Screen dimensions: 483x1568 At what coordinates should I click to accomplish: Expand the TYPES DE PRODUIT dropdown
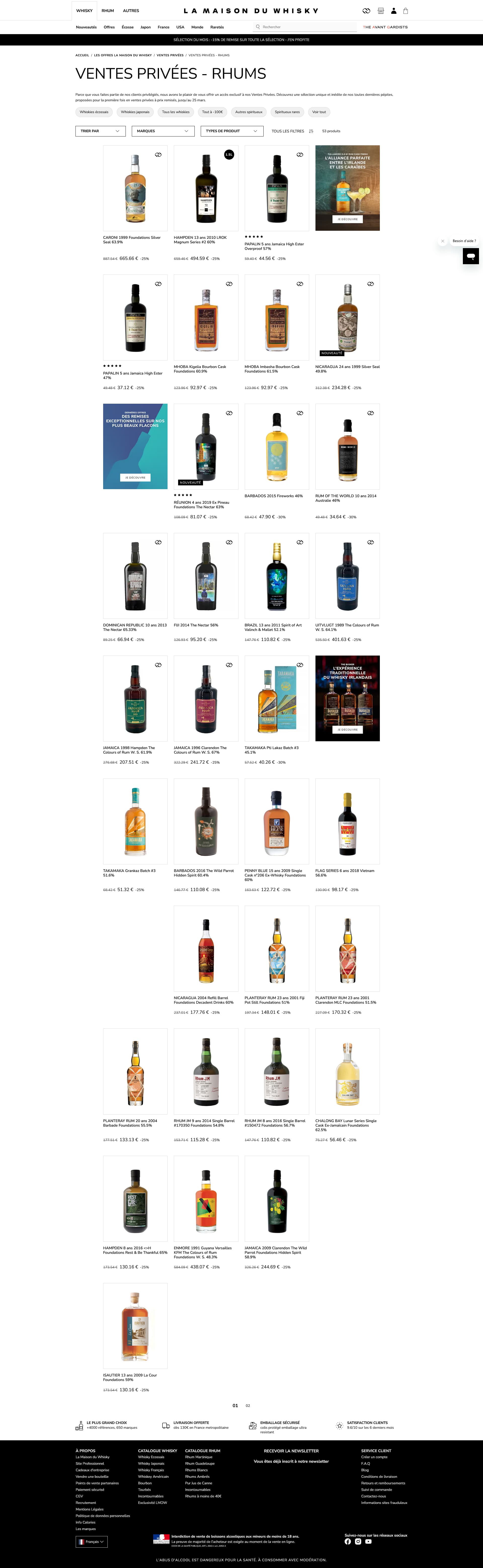pos(231,131)
